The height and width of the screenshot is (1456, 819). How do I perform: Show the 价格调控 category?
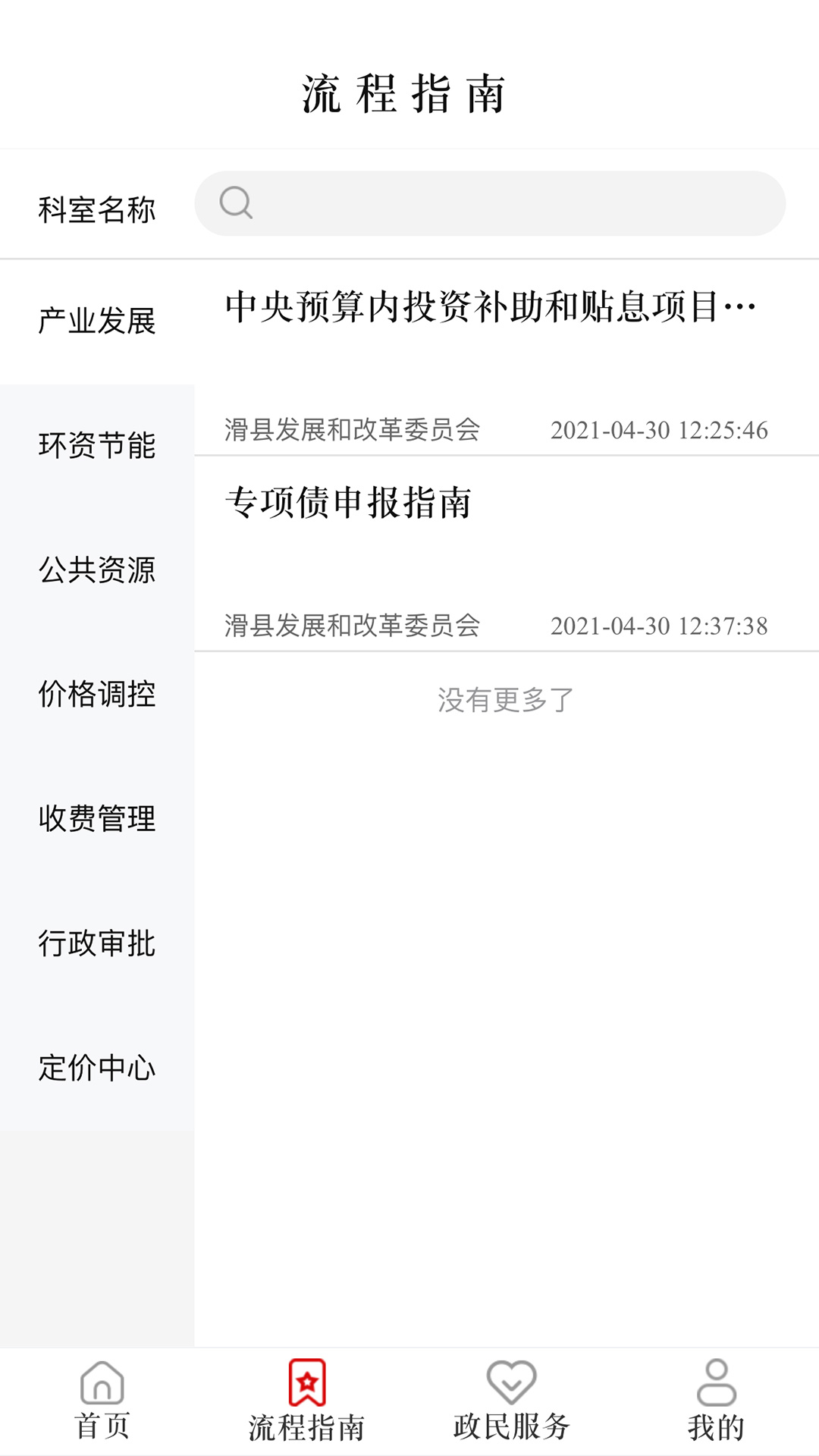click(97, 695)
